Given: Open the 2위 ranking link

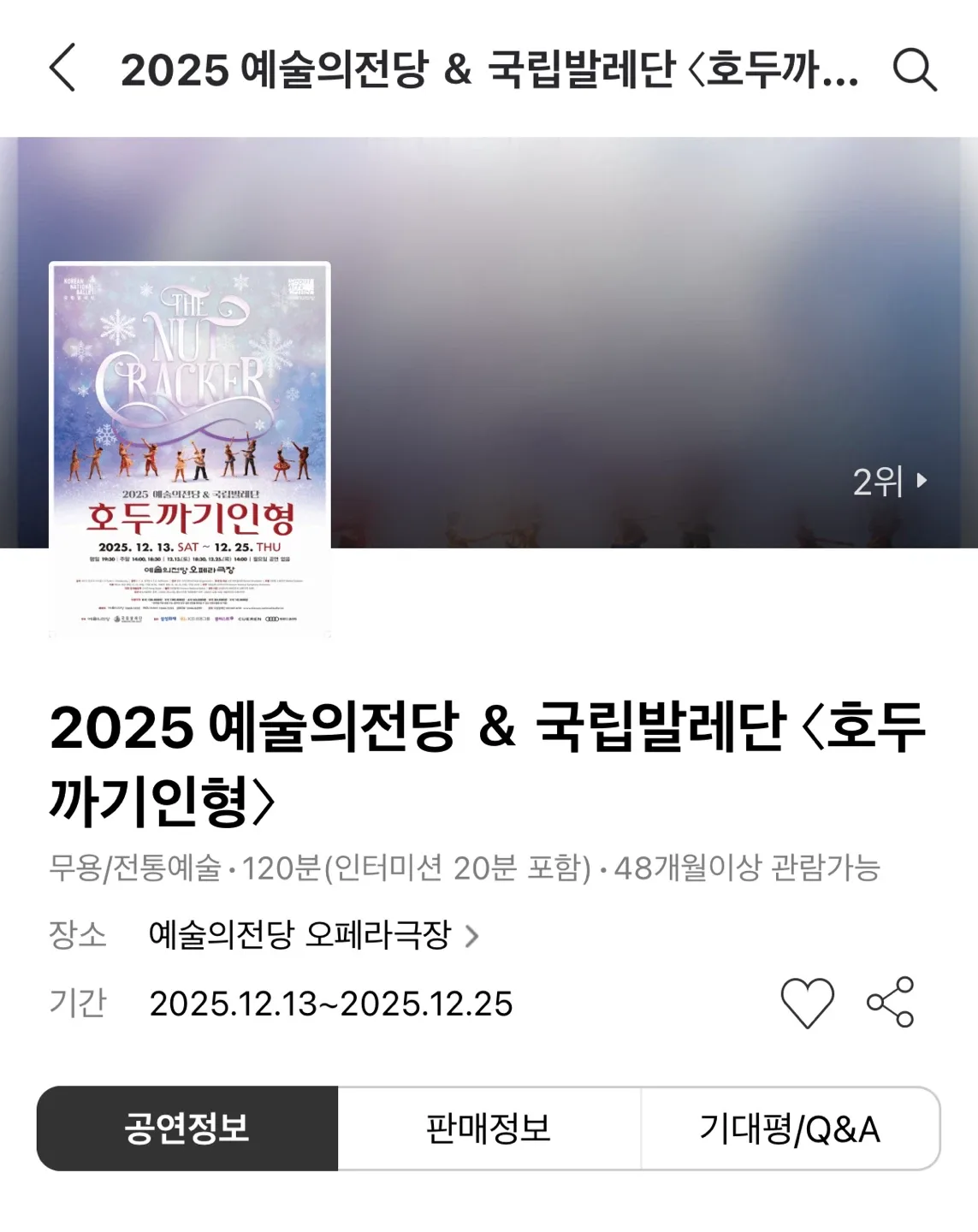Looking at the screenshot, I should click(x=889, y=482).
